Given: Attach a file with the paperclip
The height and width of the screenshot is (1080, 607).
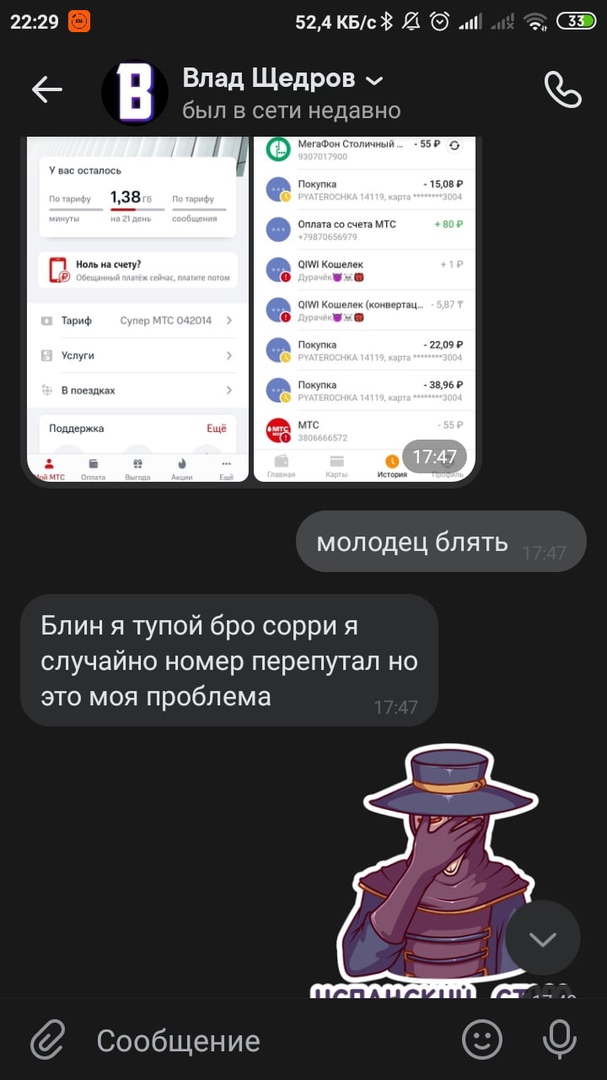Looking at the screenshot, I should [46, 1040].
